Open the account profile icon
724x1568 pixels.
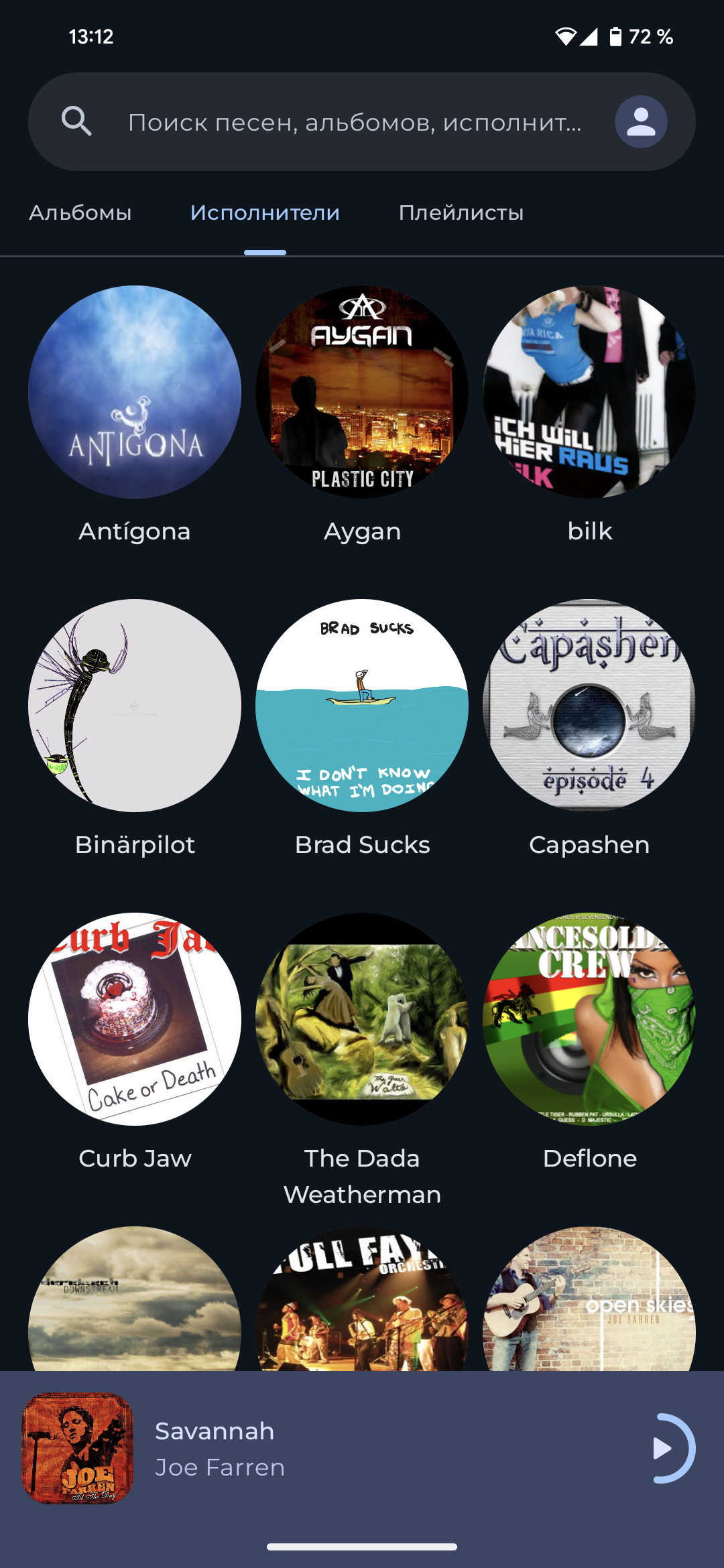641,121
